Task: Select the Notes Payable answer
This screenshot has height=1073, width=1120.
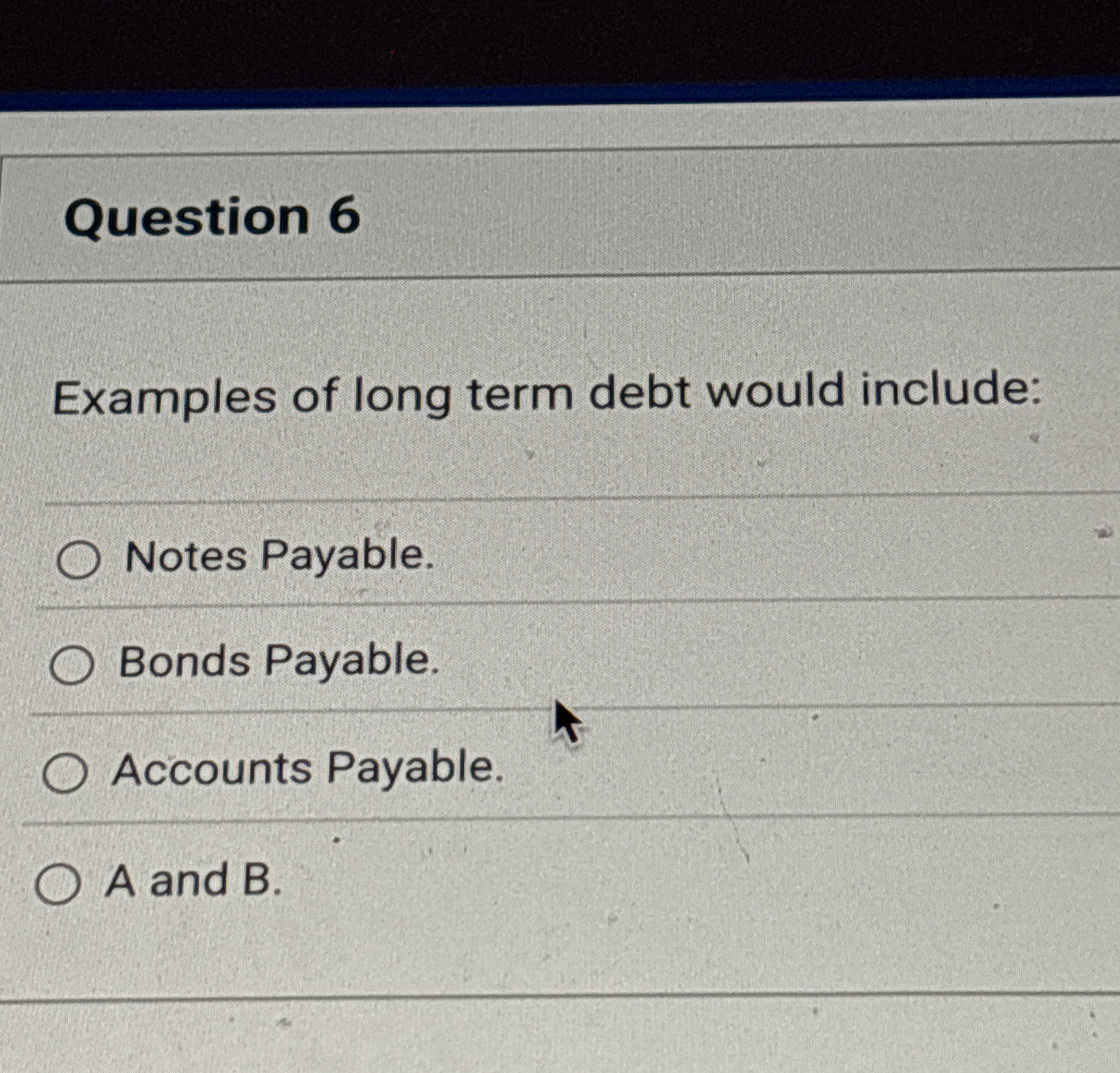Action: [78, 560]
